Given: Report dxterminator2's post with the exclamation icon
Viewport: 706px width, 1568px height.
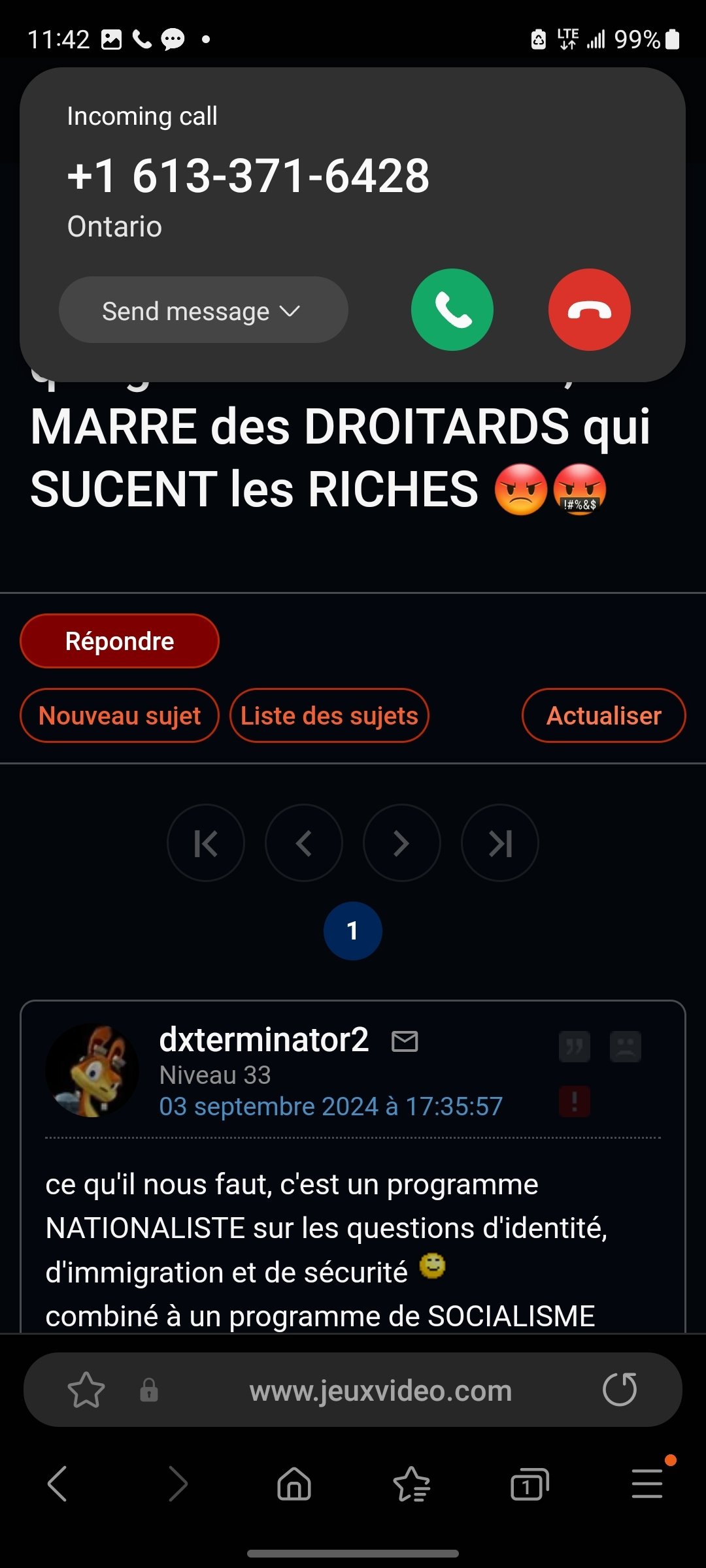Looking at the screenshot, I should (x=575, y=1102).
